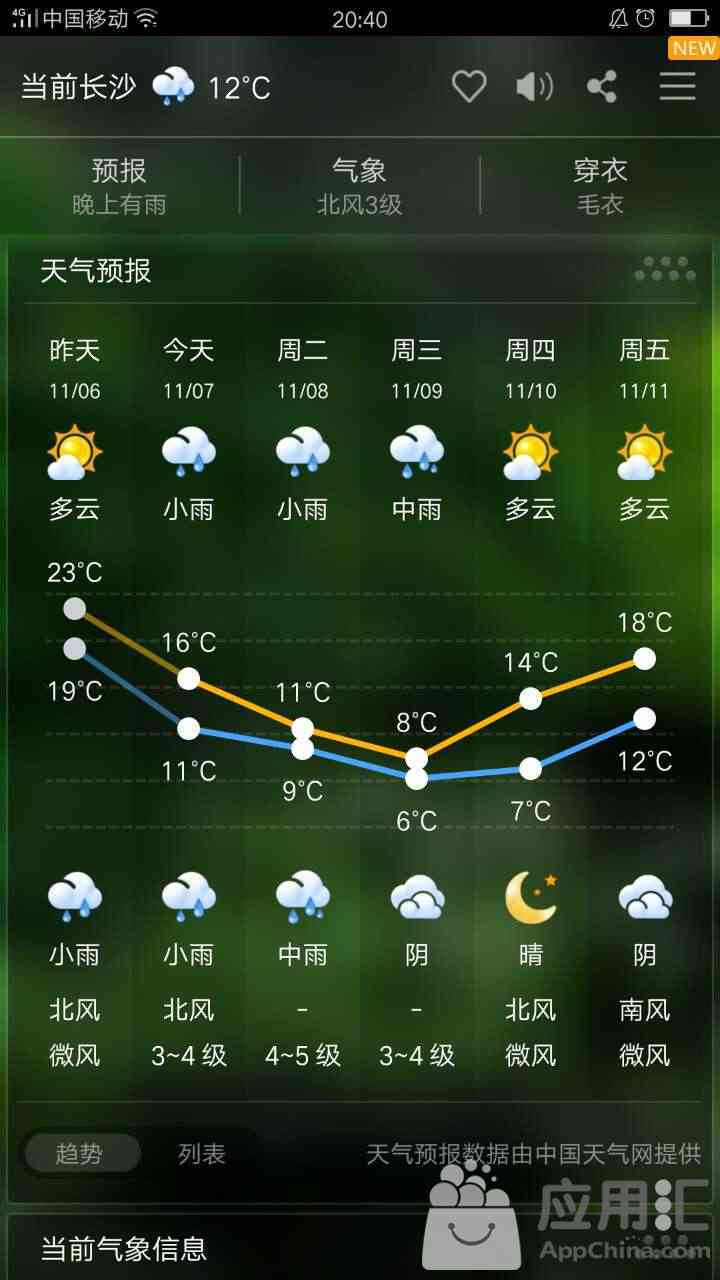Tap the dots icon beside 天气预报
This screenshot has width=720, height=1280.
[665, 269]
